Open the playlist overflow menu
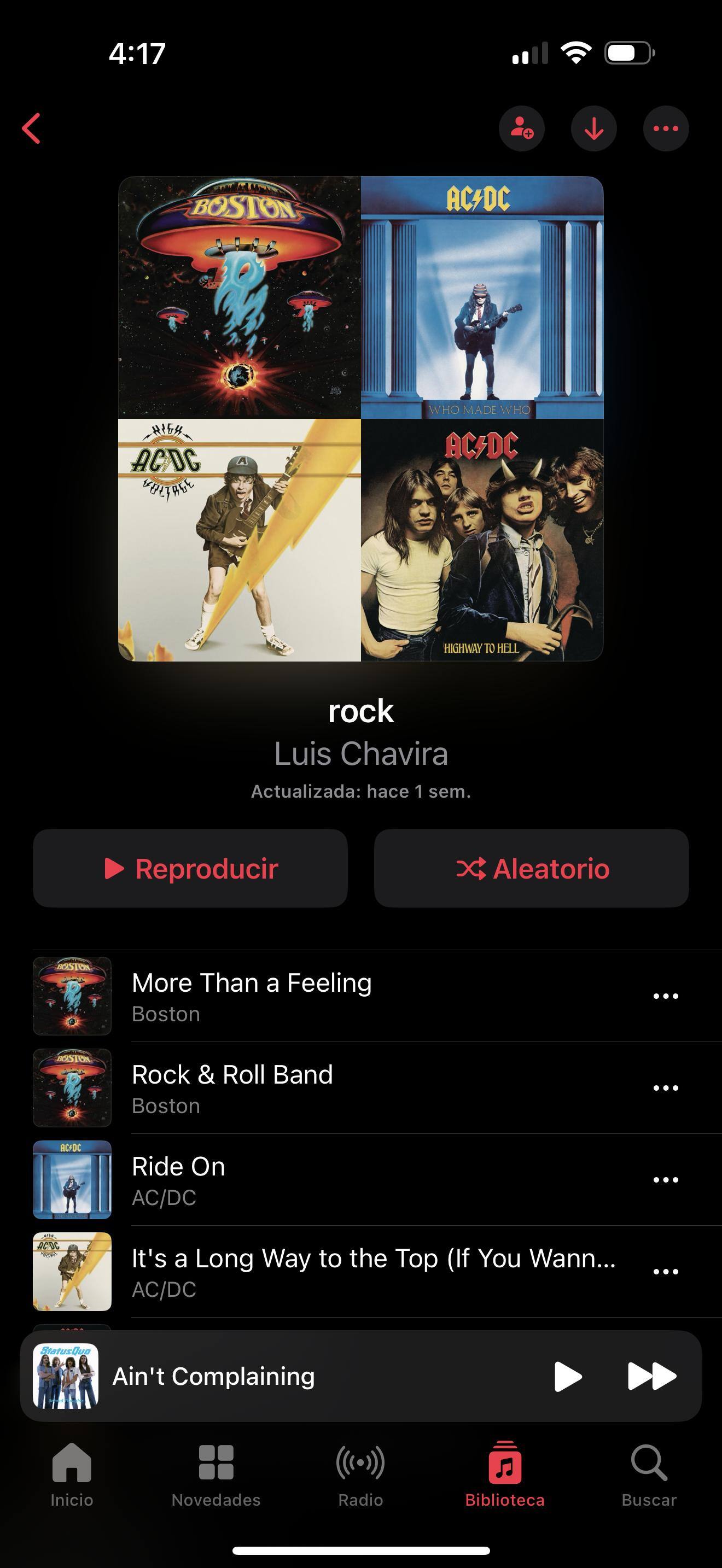This screenshot has height=1568, width=722. point(665,128)
